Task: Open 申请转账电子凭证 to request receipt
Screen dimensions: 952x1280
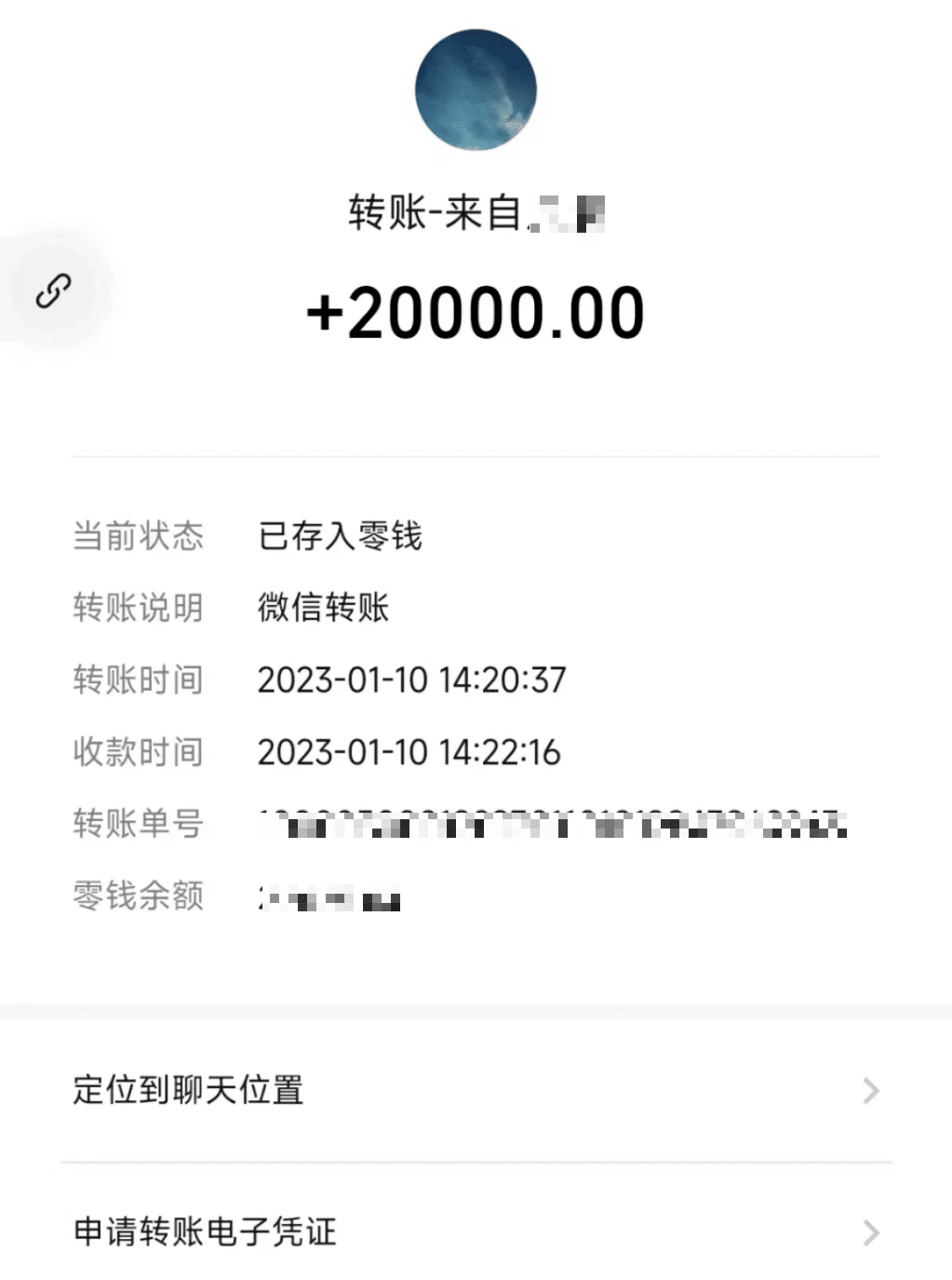Action: [204, 1233]
